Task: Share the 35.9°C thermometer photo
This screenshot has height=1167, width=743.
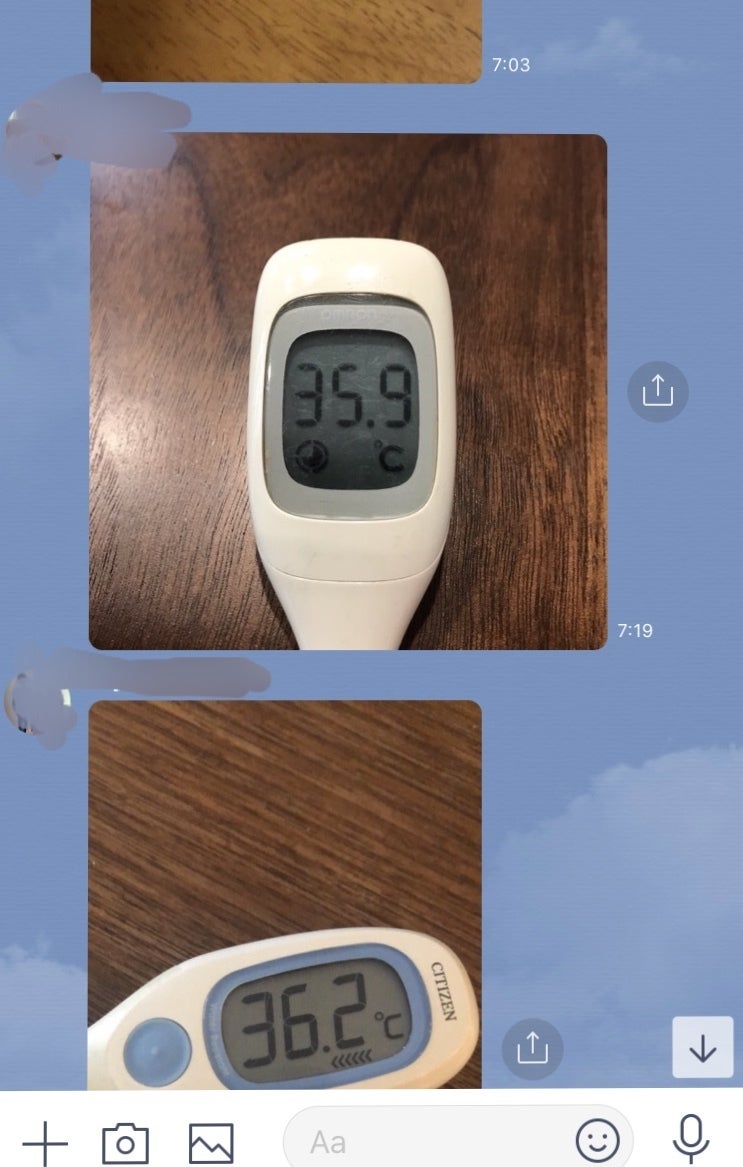Action: click(657, 391)
